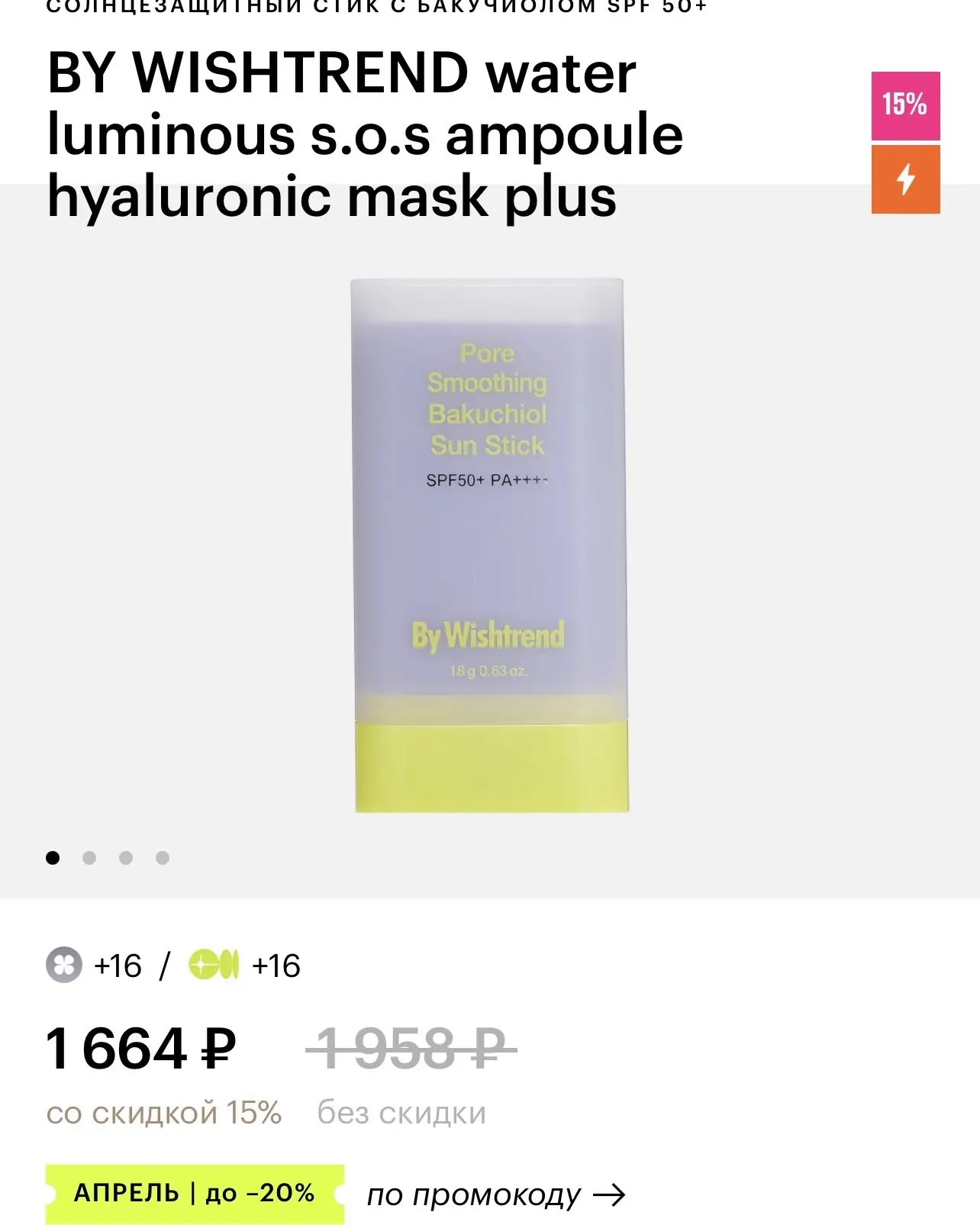Jump to the second image dot
Viewport: 980px width, 1225px height.
click(89, 858)
